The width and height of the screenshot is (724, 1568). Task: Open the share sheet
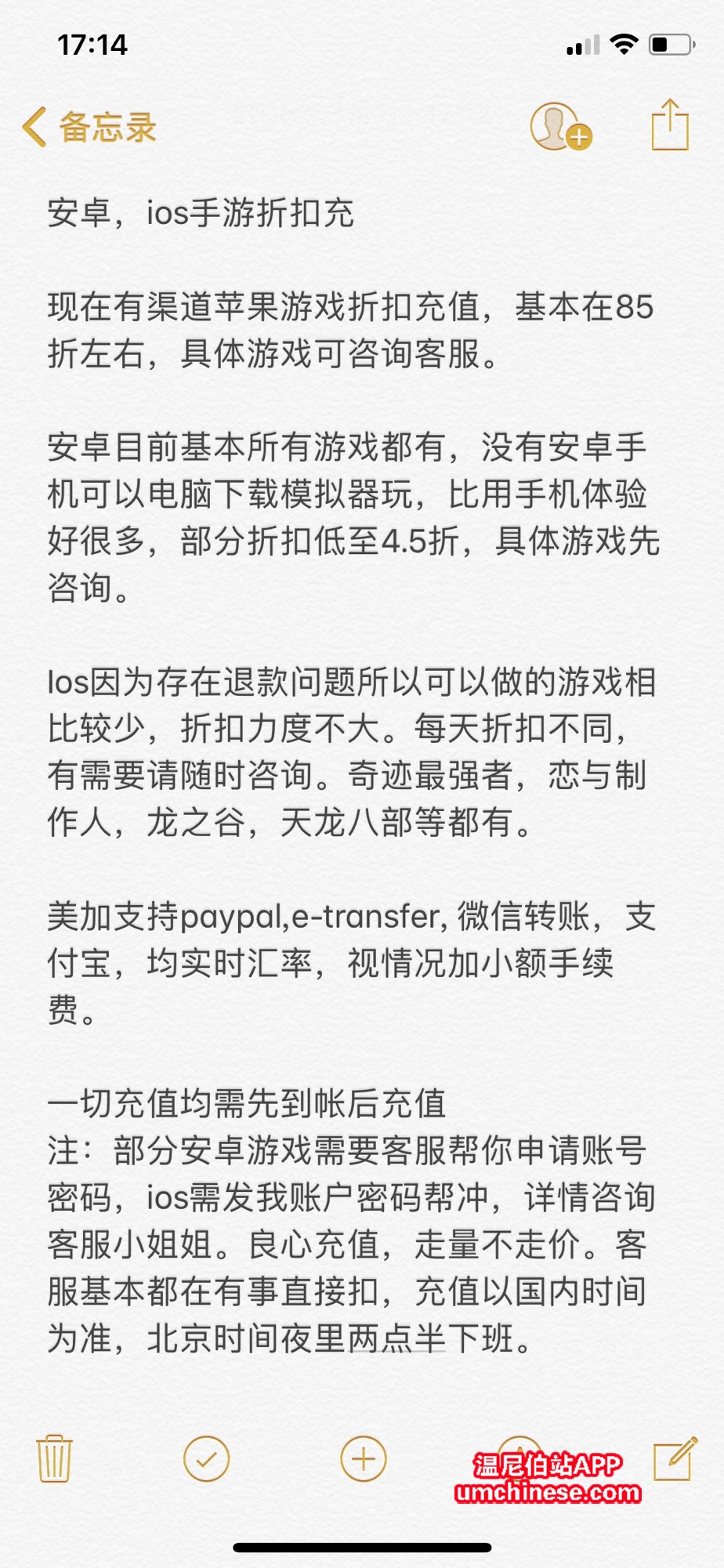[x=670, y=125]
